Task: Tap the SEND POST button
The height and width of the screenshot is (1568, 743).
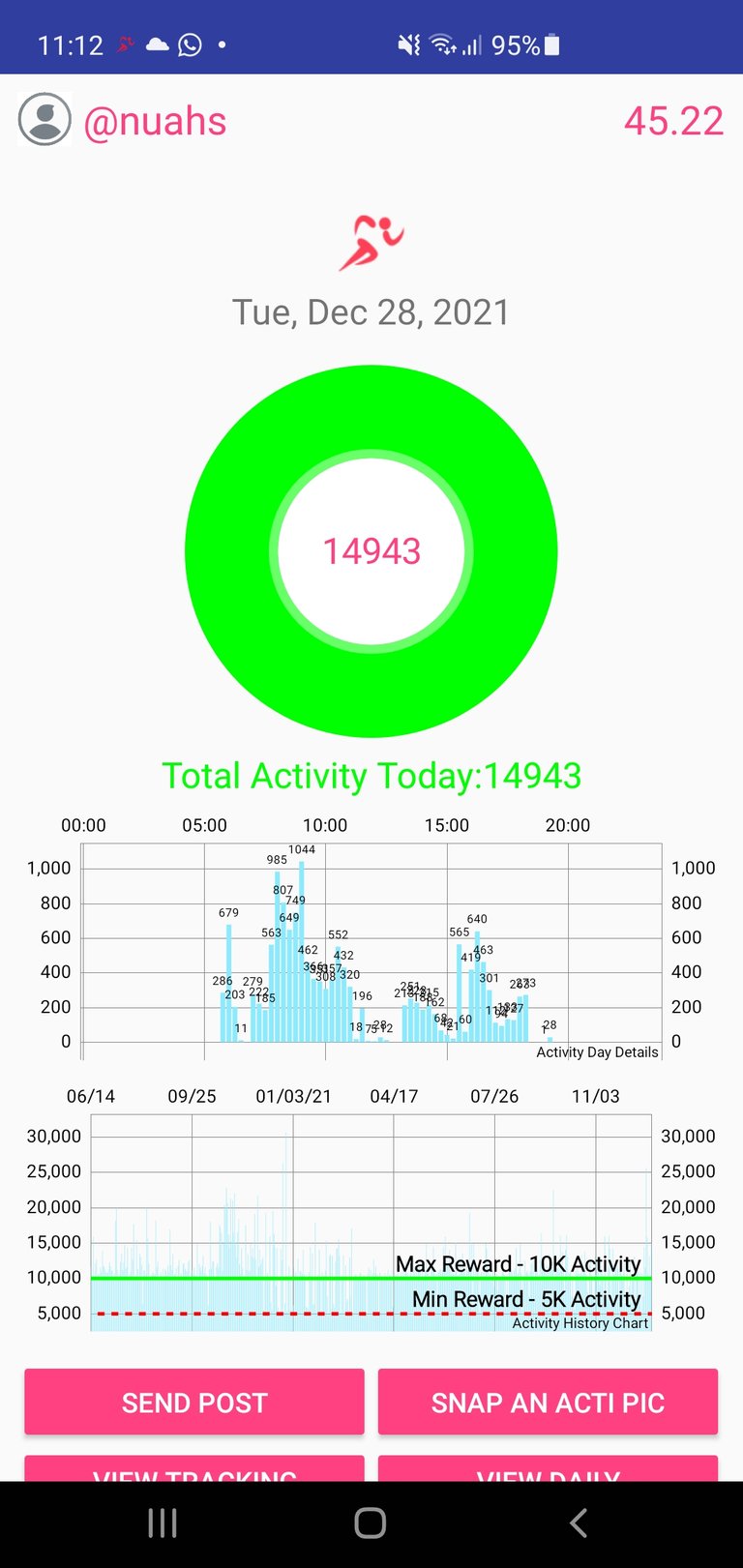Action: coord(194,1402)
